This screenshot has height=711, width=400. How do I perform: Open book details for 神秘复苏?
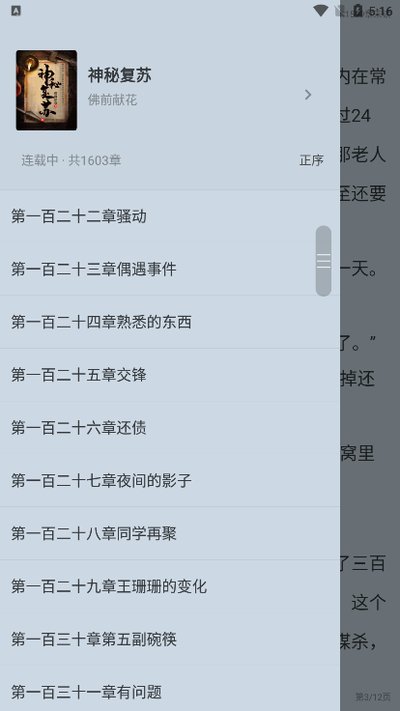point(170,90)
